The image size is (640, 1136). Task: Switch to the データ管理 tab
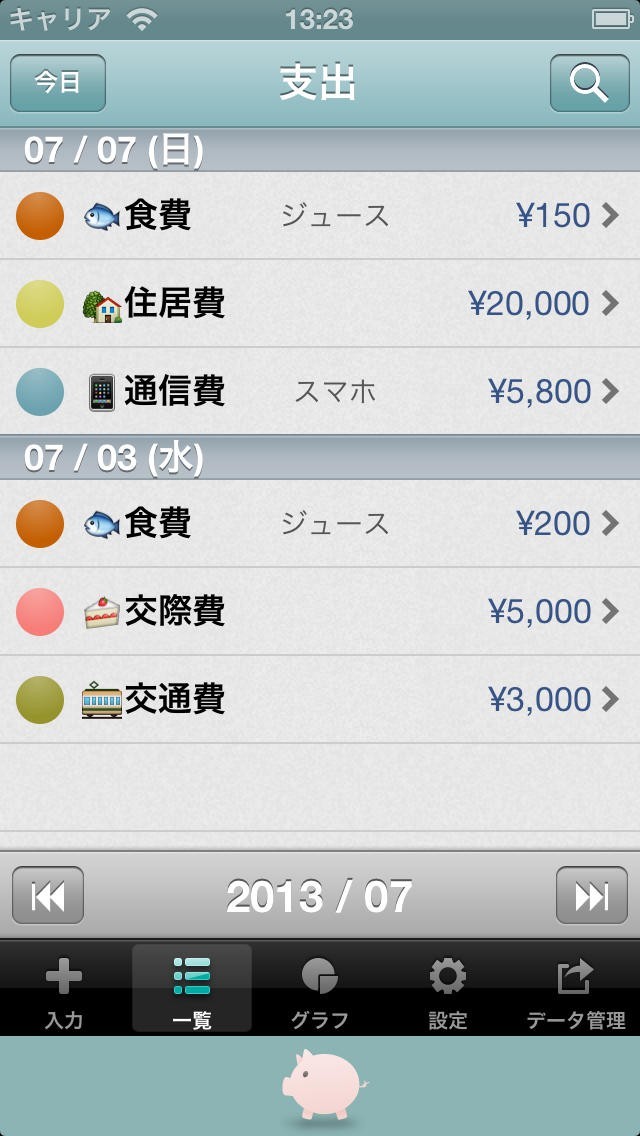coord(575,990)
